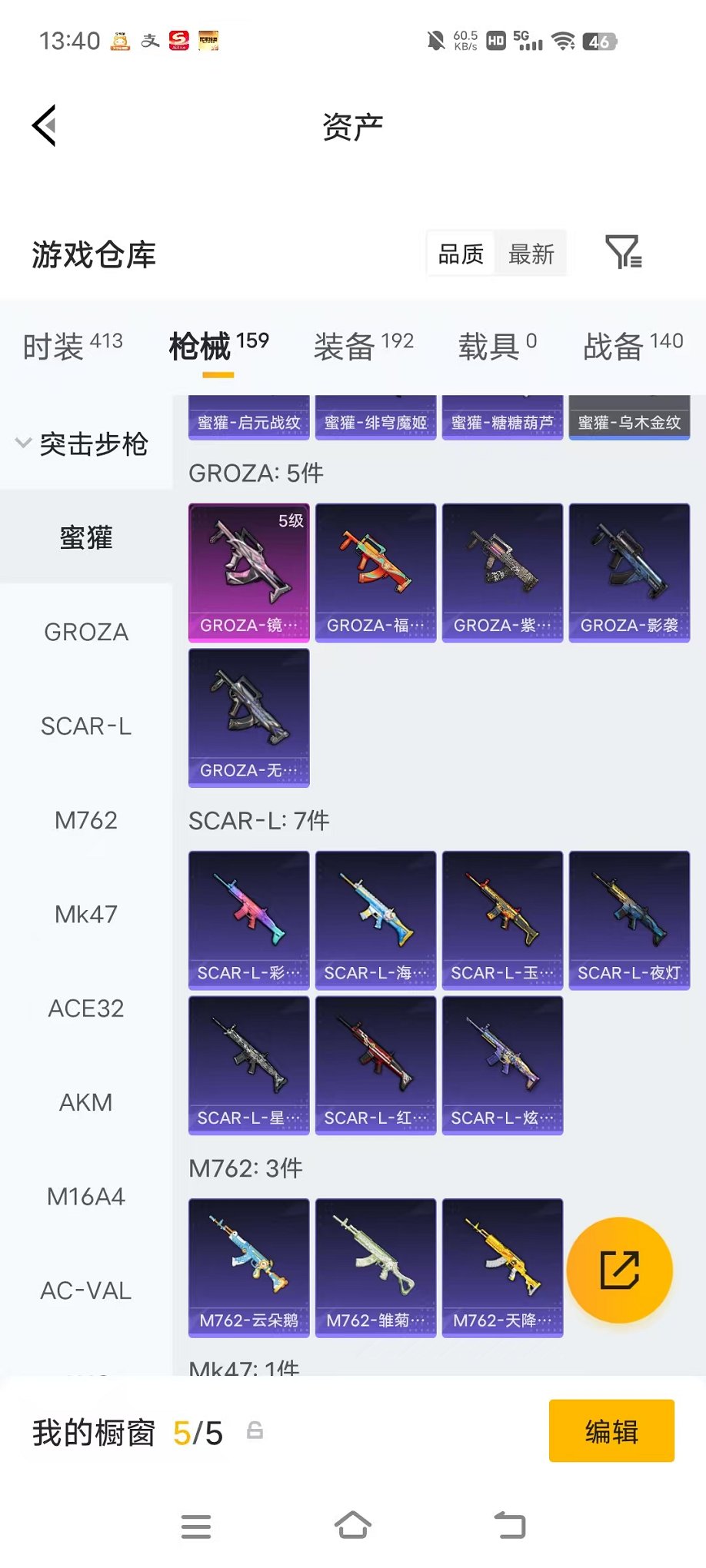Tap the lock icon next to 我的橱窗
Viewport: 706px width, 1568px height.
[x=255, y=1431]
